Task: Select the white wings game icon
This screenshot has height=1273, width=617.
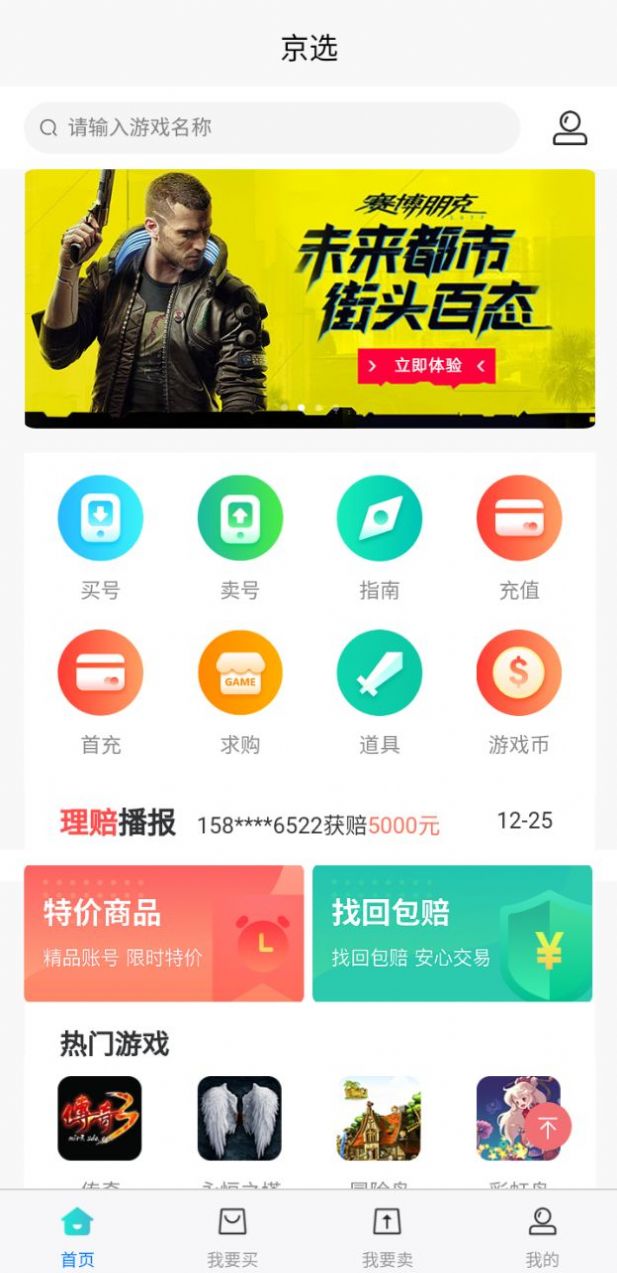Action: [x=240, y=1118]
